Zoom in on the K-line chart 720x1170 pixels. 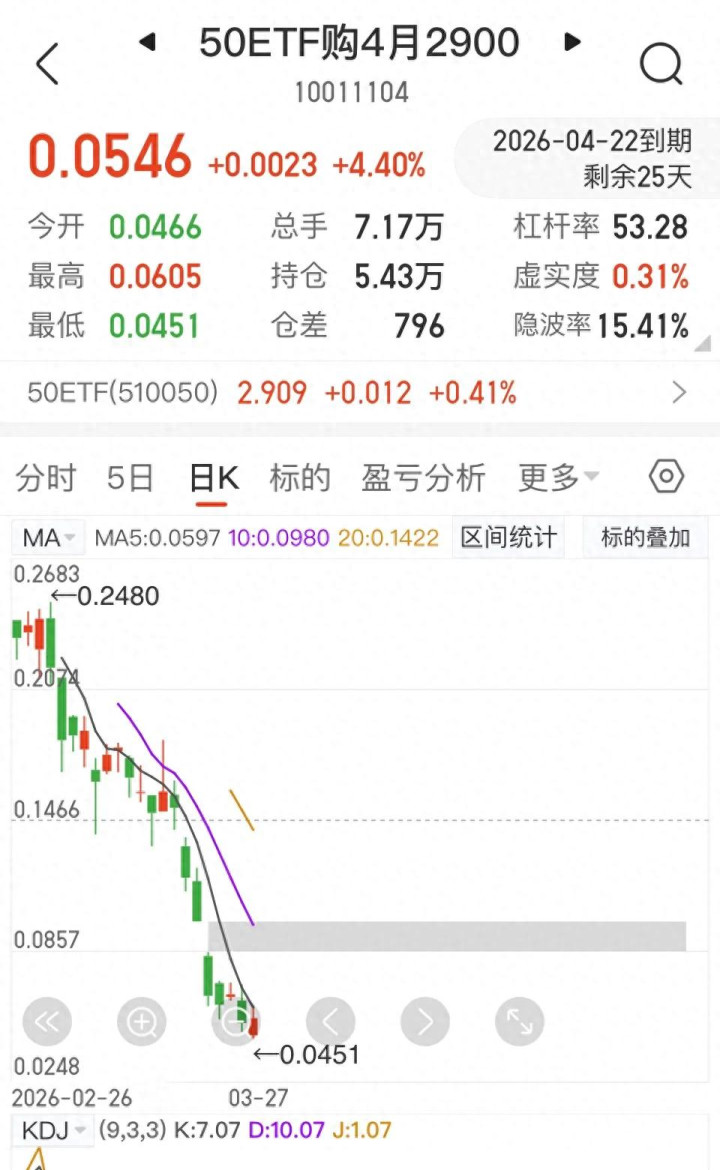click(141, 1022)
